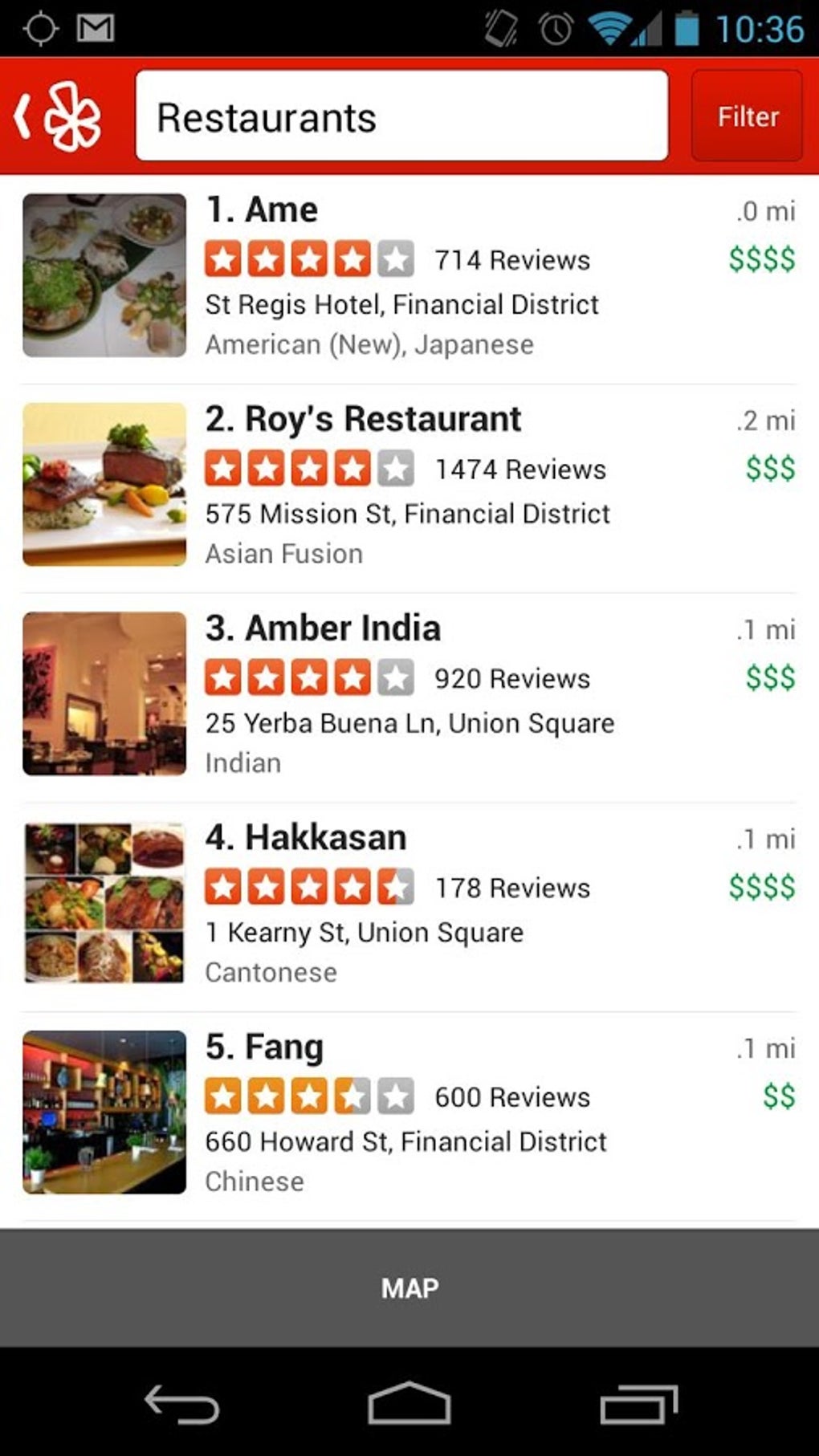Go to the home screen
819x1456 pixels.
click(409, 1405)
